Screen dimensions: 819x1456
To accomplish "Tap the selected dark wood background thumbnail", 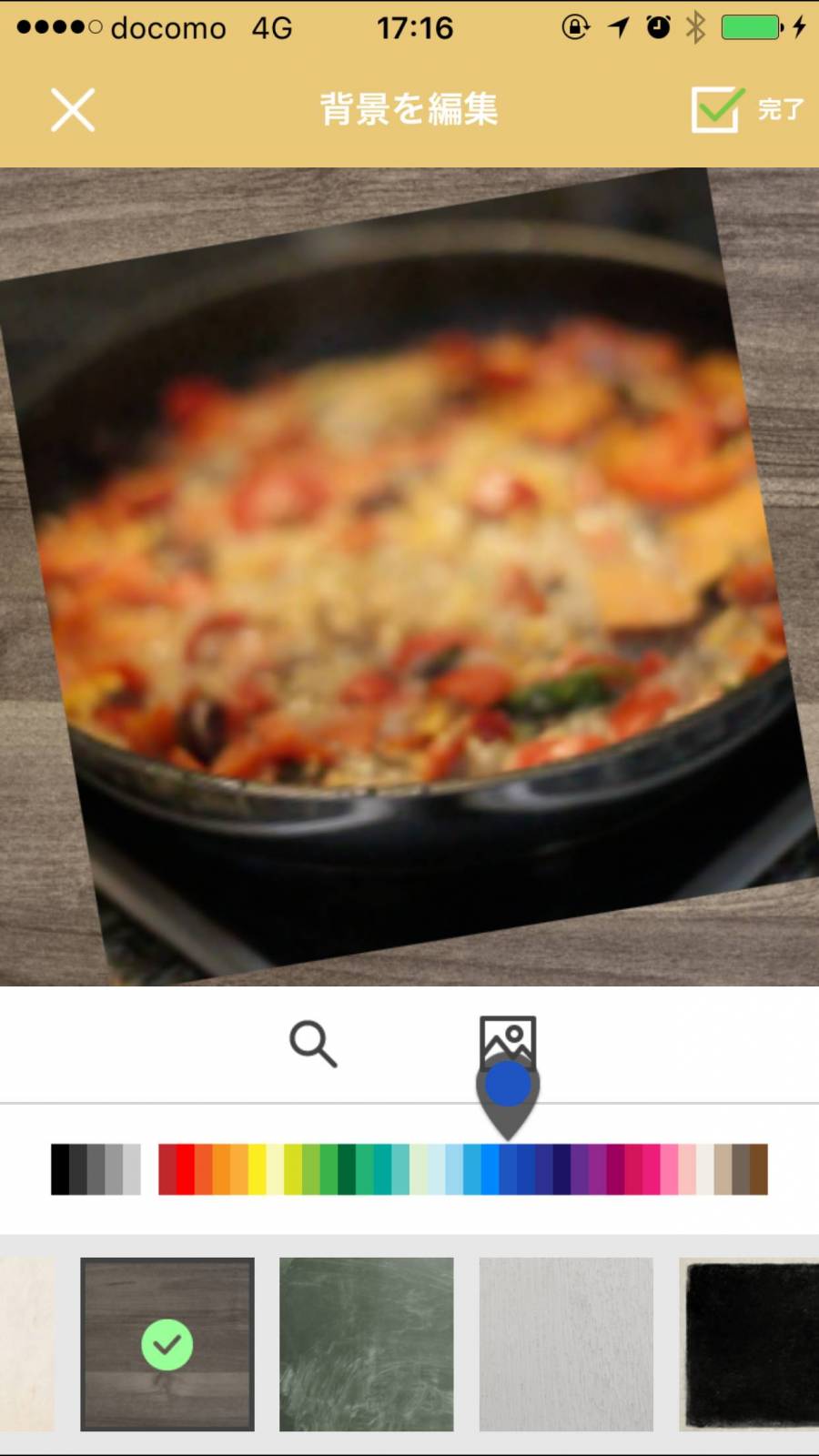I will (x=167, y=1344).
